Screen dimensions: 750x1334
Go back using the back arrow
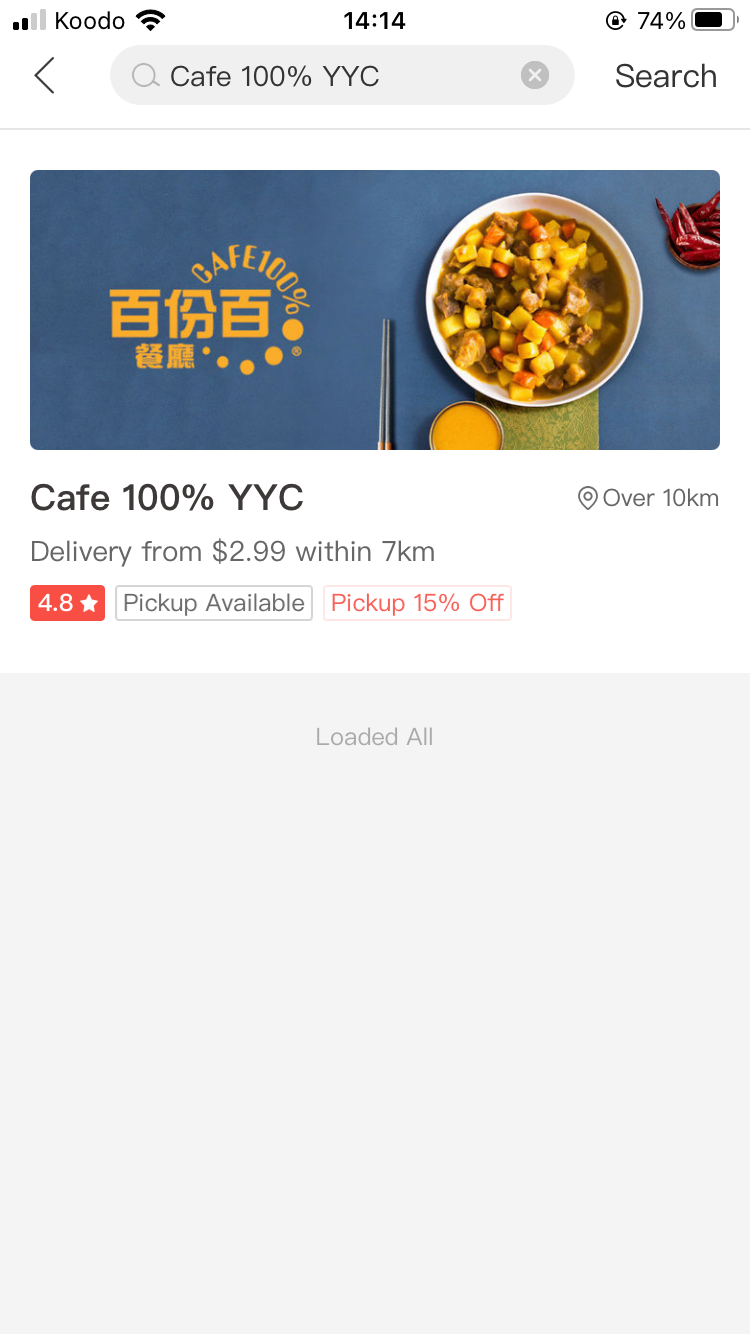pyautogui.click(x=44, y=76)
